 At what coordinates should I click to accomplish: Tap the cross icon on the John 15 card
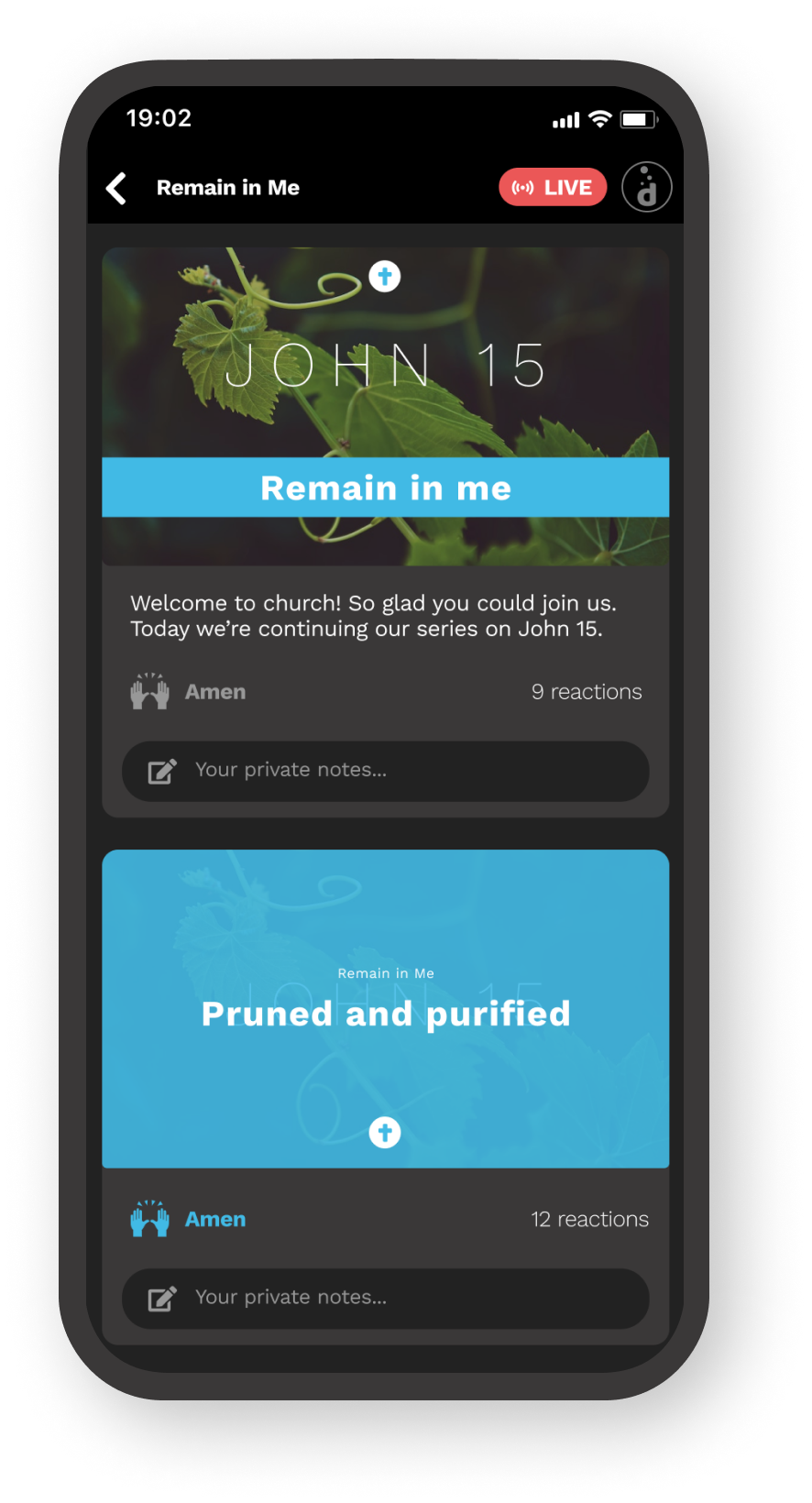pyautogui.click(x=385, y=276)
